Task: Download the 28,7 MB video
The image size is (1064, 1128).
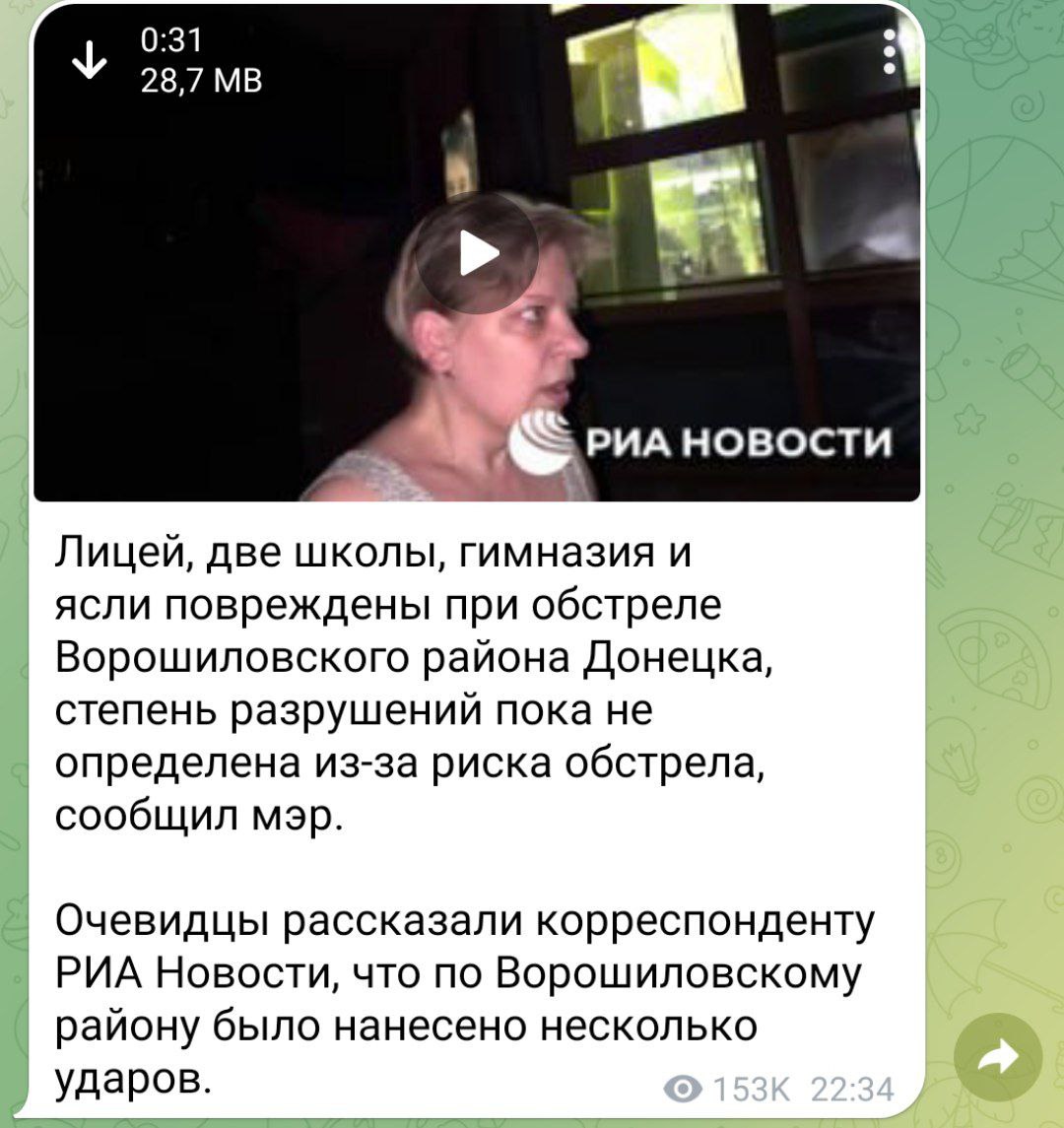Action: click(x=90, y=59)
